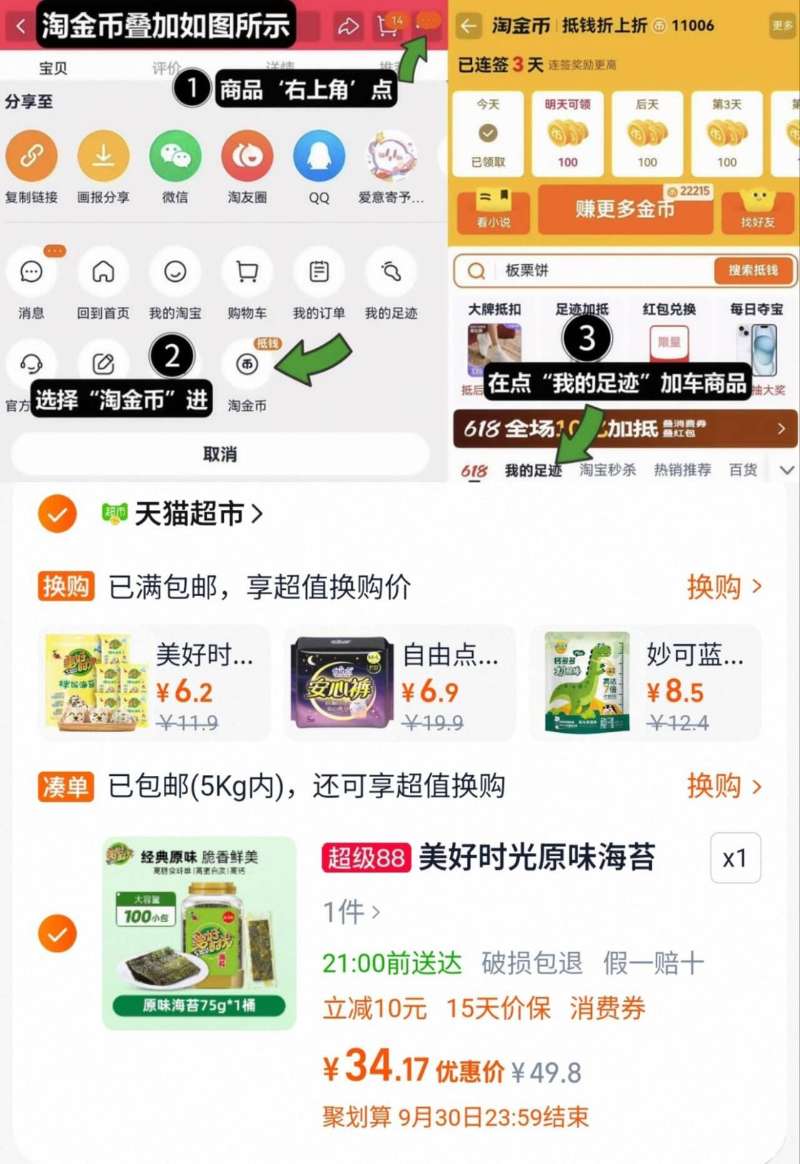800x1164 pixels.
Task: Check the 天猫超市 section checkbox
Action: click(56, 514)
